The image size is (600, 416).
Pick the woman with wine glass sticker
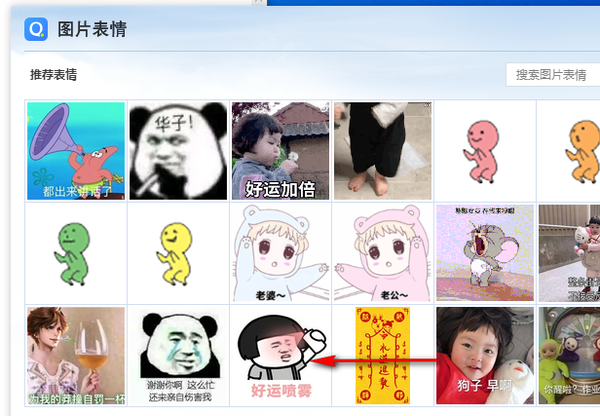pos(76,355)
